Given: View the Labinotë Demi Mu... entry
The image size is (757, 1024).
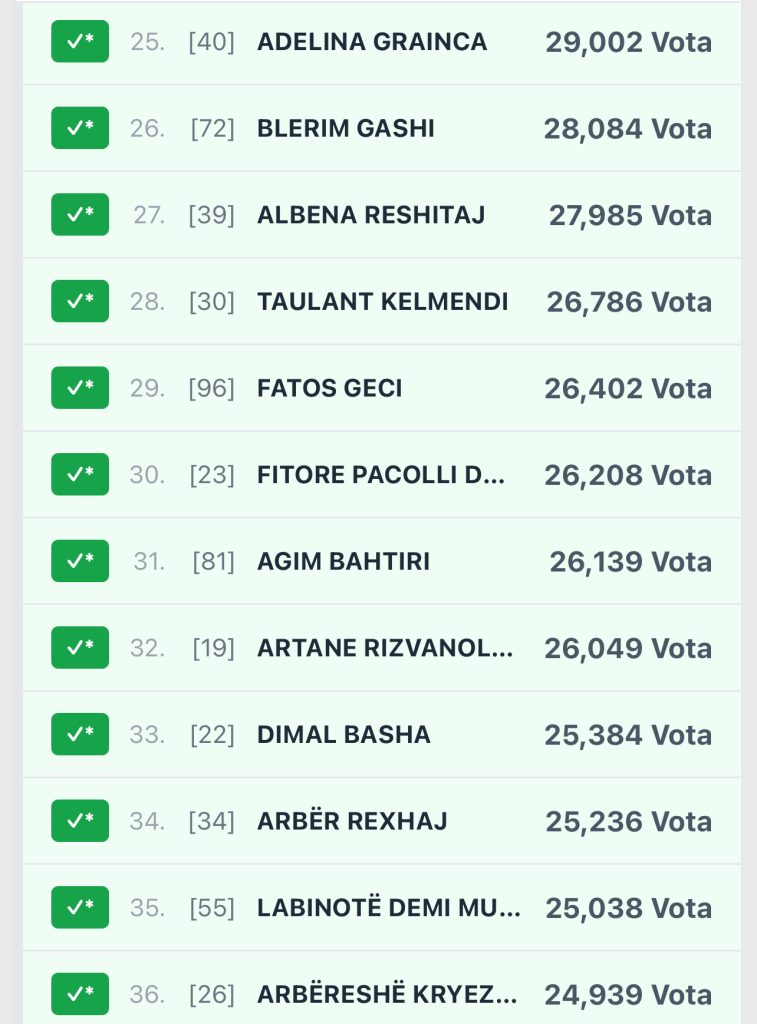Looking at the screenshot, I should coord(388,908).
